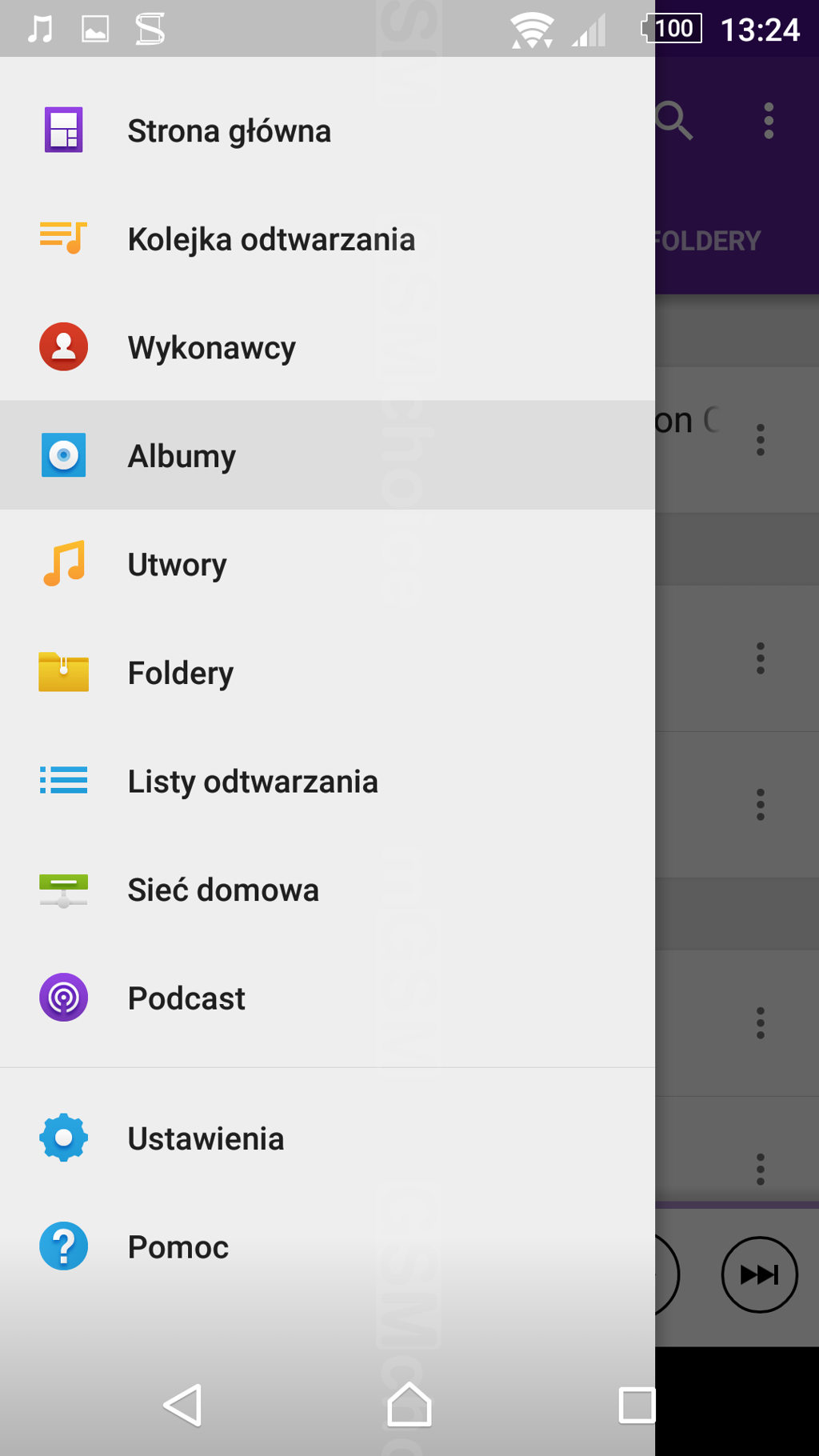This screenshot has width=819, height=1456.
Task: Open the Podcast section
Action: (186, 998)
